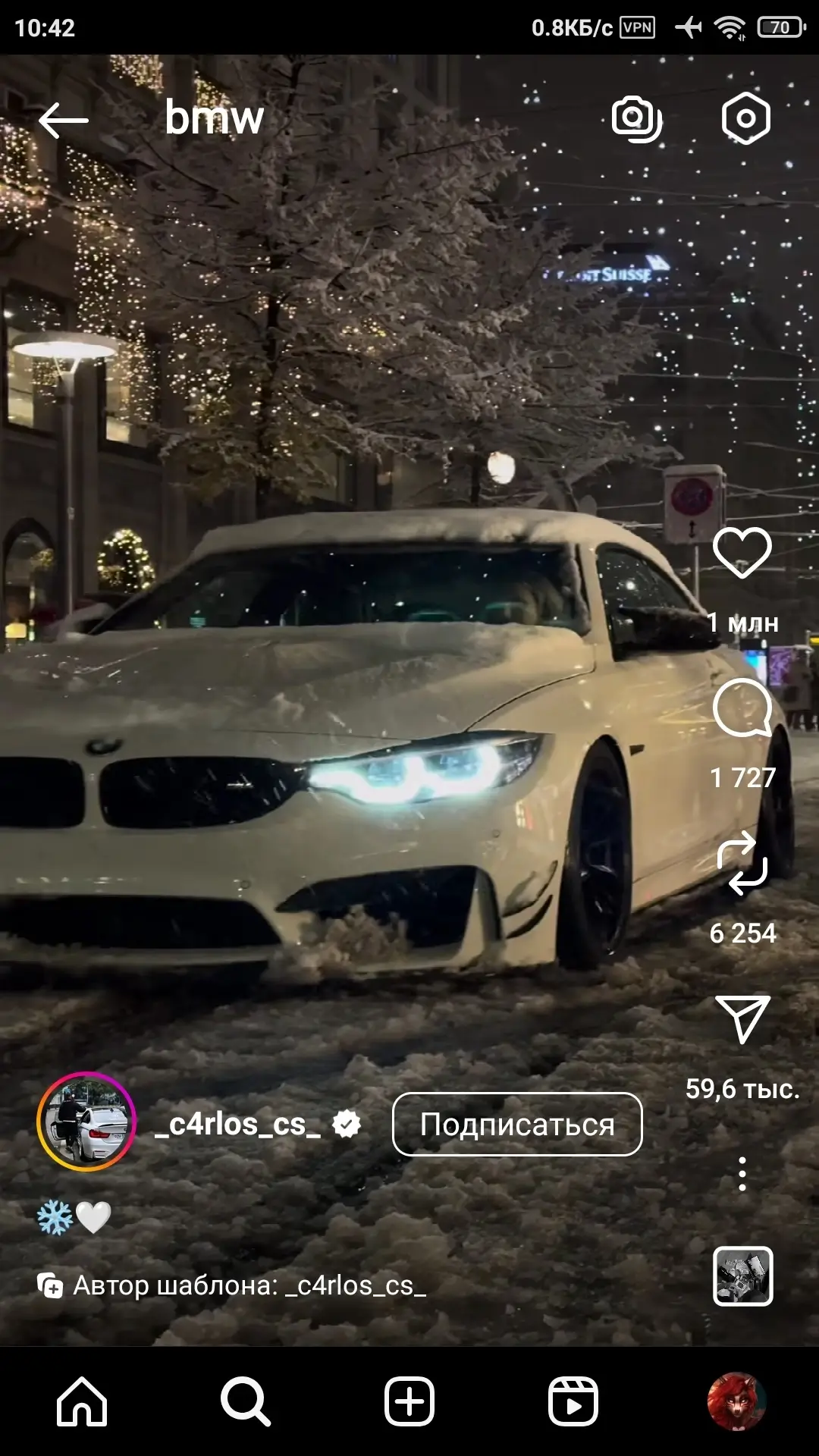Open the audio track thumbnail
This screenshot has width=819, height=1456.
coord(742,1276)
